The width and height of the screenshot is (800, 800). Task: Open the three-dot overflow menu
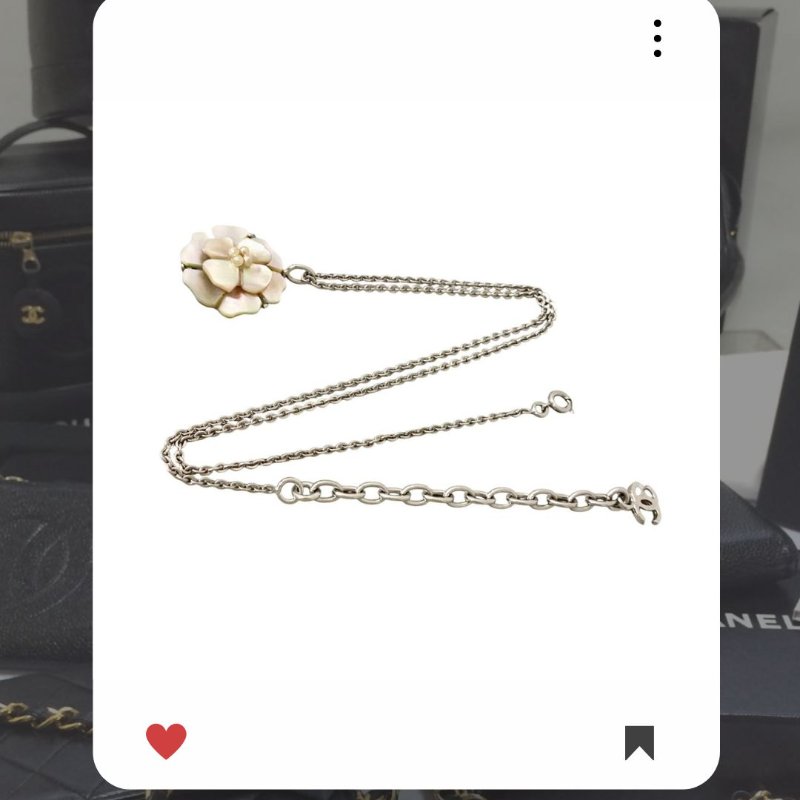coord(657,38)
